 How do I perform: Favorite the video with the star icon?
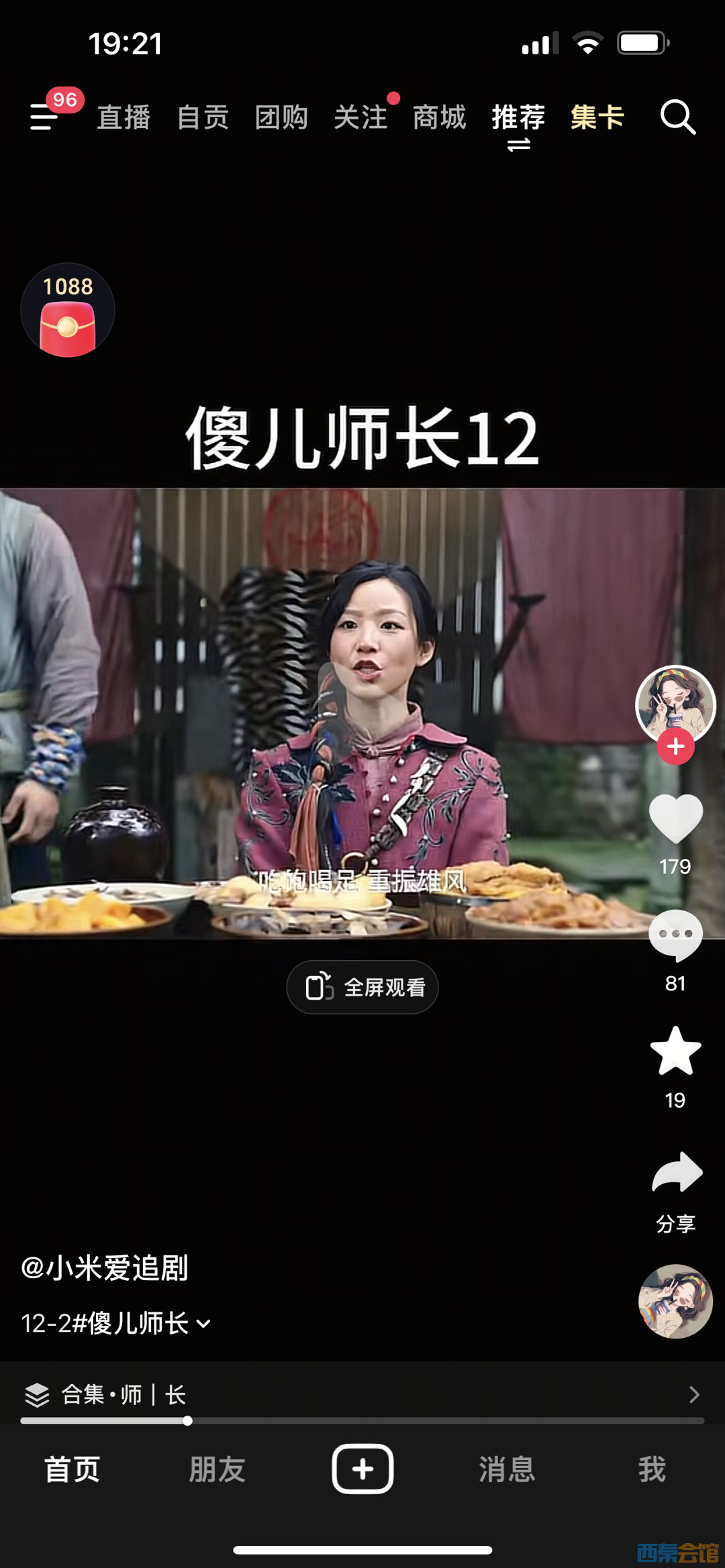tap(675, 1051)
